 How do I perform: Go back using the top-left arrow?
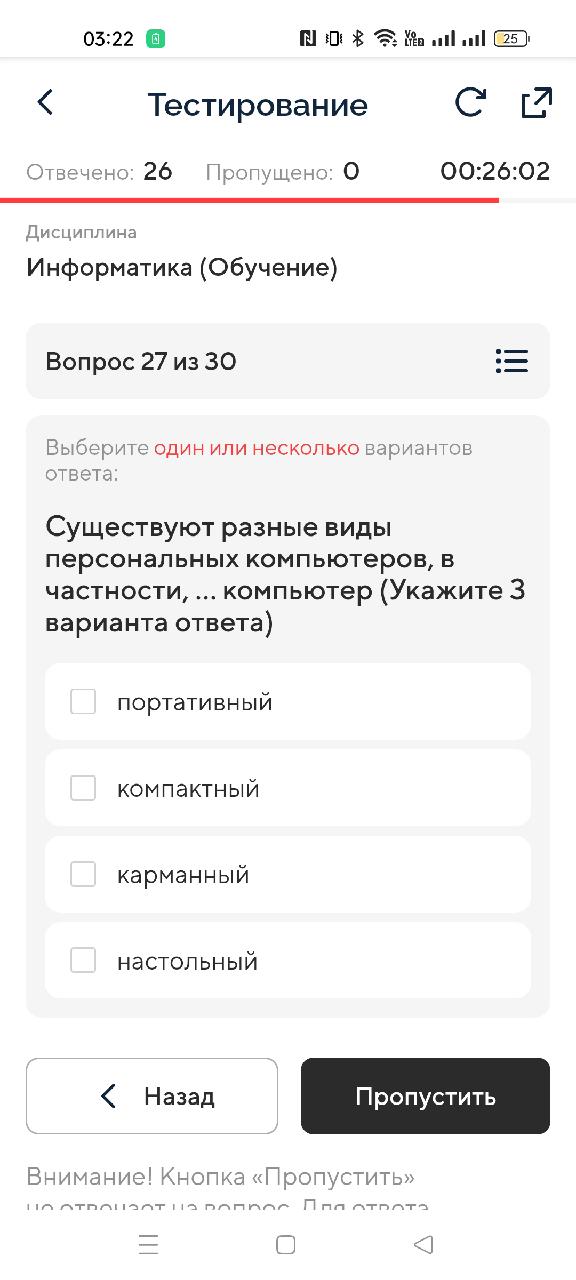click(x=45, y=103)
